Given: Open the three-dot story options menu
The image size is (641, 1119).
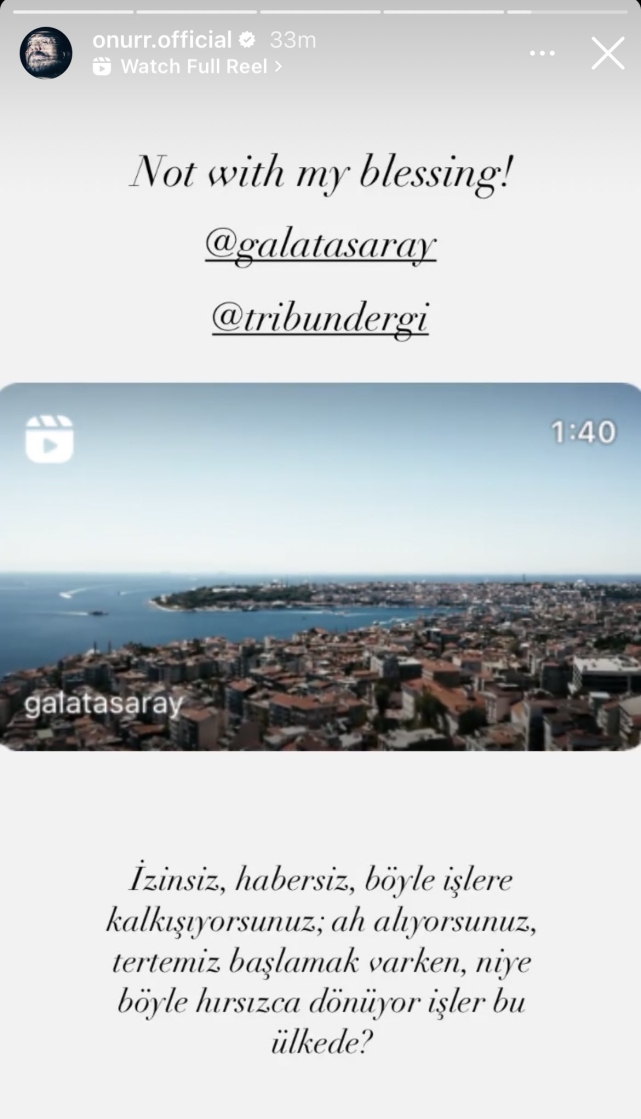Looking at the screenshot, I should click(x=542, y=53).
